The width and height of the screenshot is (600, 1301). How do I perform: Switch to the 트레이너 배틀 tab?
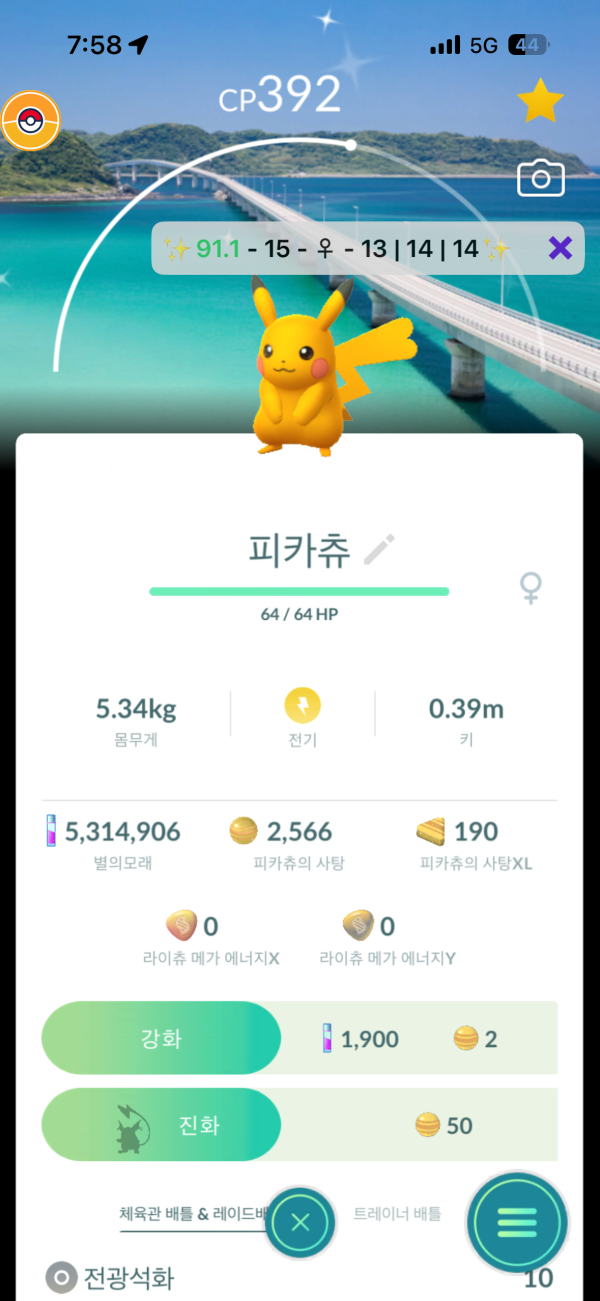397,1214
